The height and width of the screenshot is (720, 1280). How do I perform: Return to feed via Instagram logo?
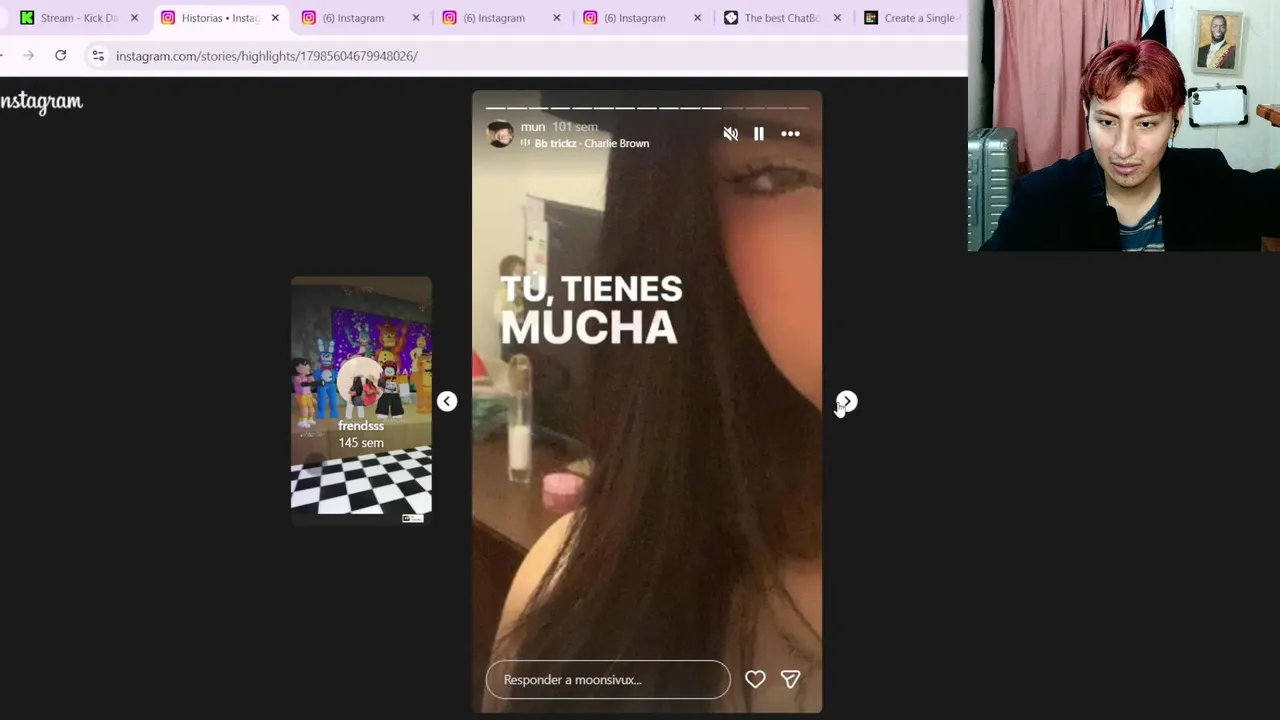click(x=42, y=102)
